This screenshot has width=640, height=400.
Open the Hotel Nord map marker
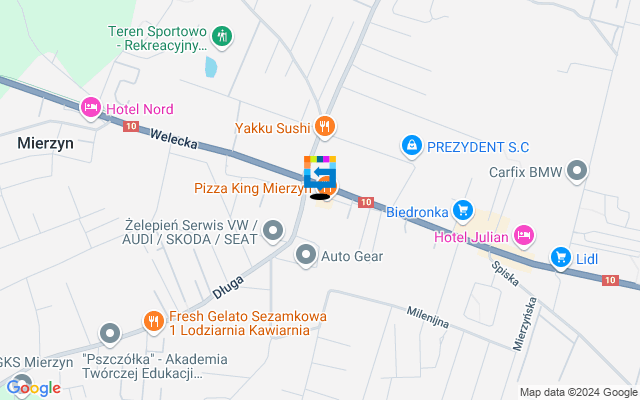pos(91,108)
